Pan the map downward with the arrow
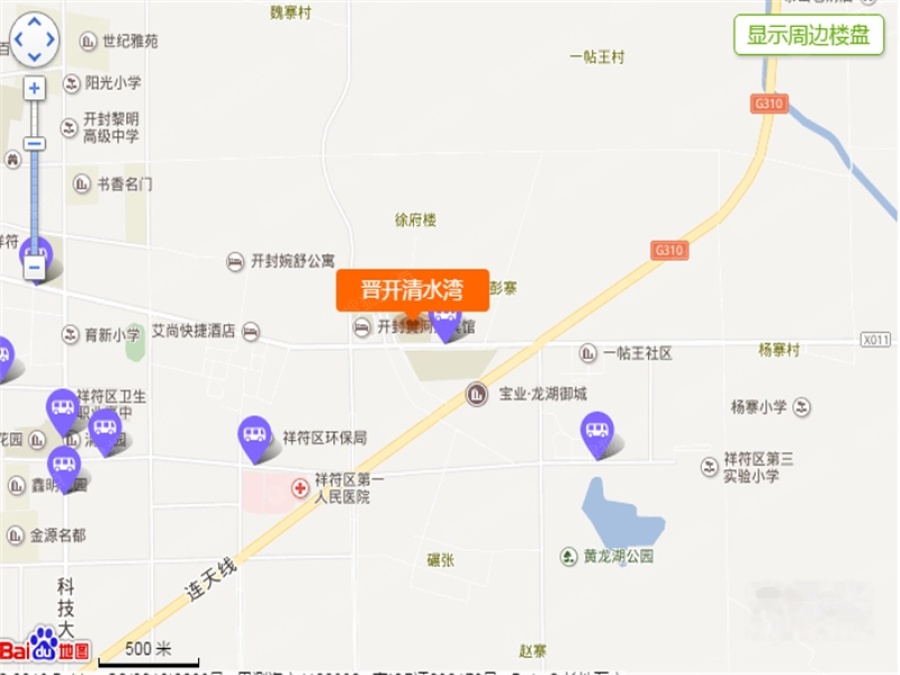The height and width of the screenshot is (675, 900). [35, 57]
